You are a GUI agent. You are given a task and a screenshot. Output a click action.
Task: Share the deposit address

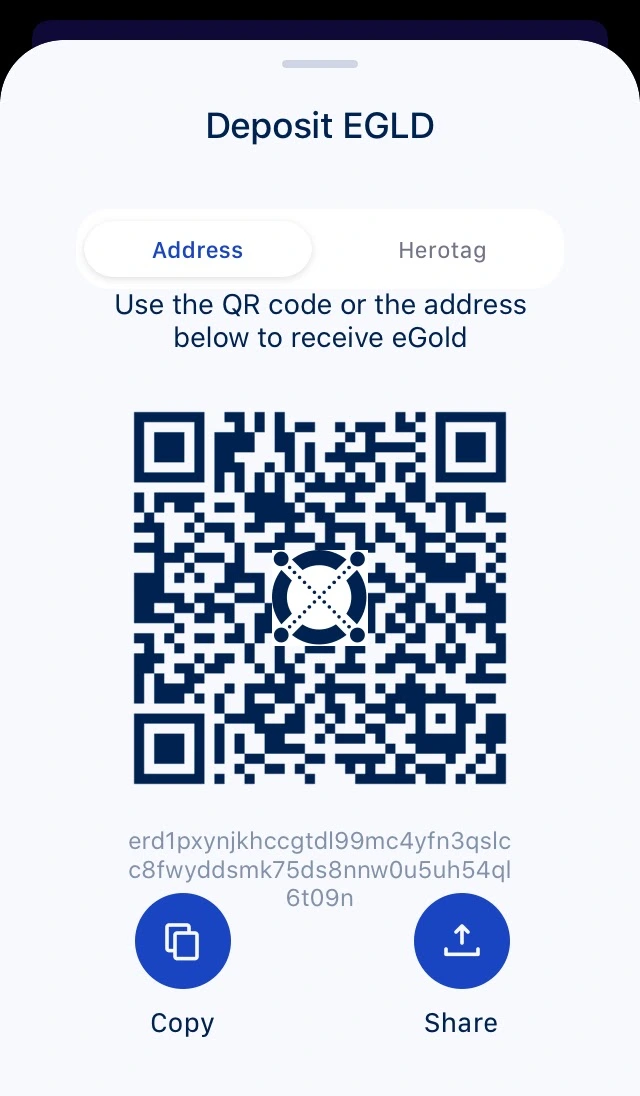[461, 942]
